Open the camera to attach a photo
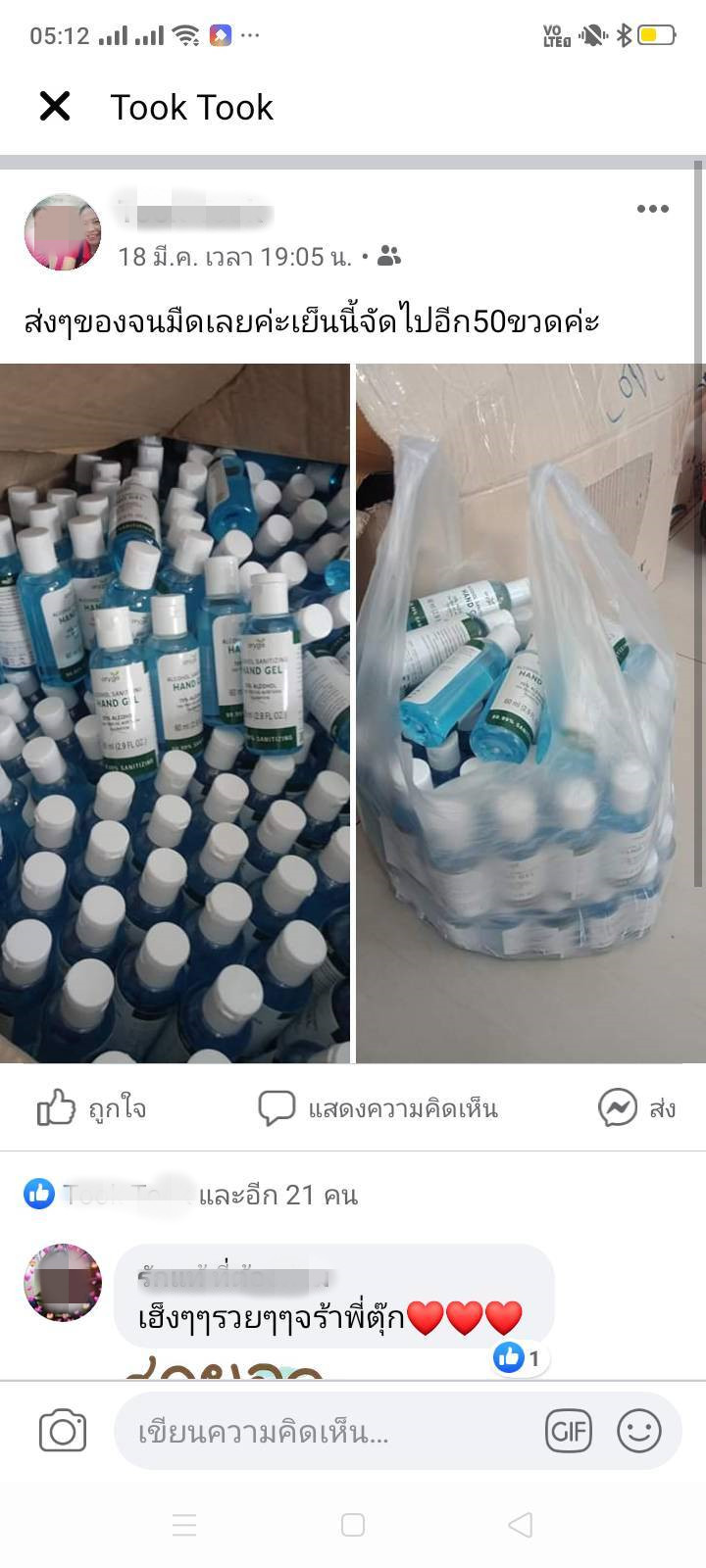706x1568 pixels. coord(63,1432)
